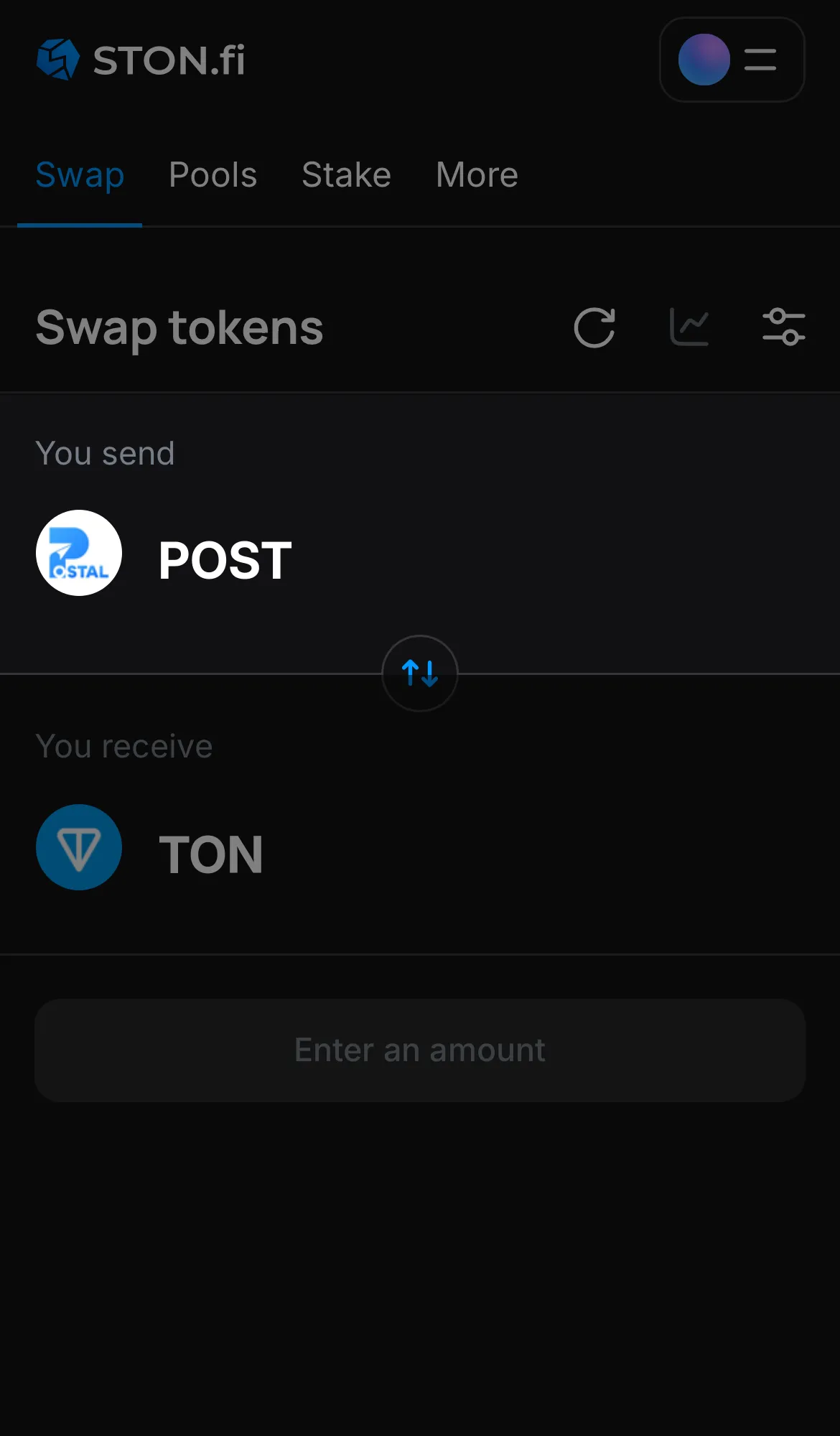Click the STON.fi logo
The width and height of the screenshot is (840, 1436).
pyautogui.click(x=140, y=60)
